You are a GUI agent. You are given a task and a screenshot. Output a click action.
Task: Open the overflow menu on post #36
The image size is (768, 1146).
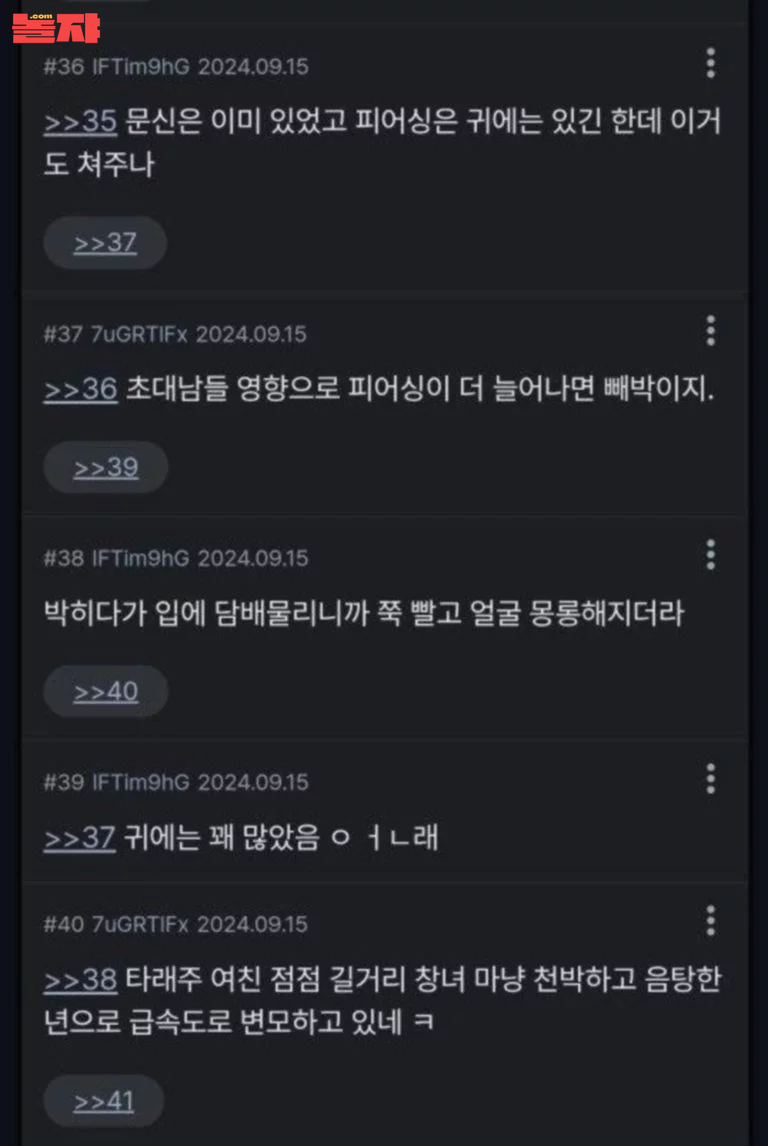click(710, 63)
